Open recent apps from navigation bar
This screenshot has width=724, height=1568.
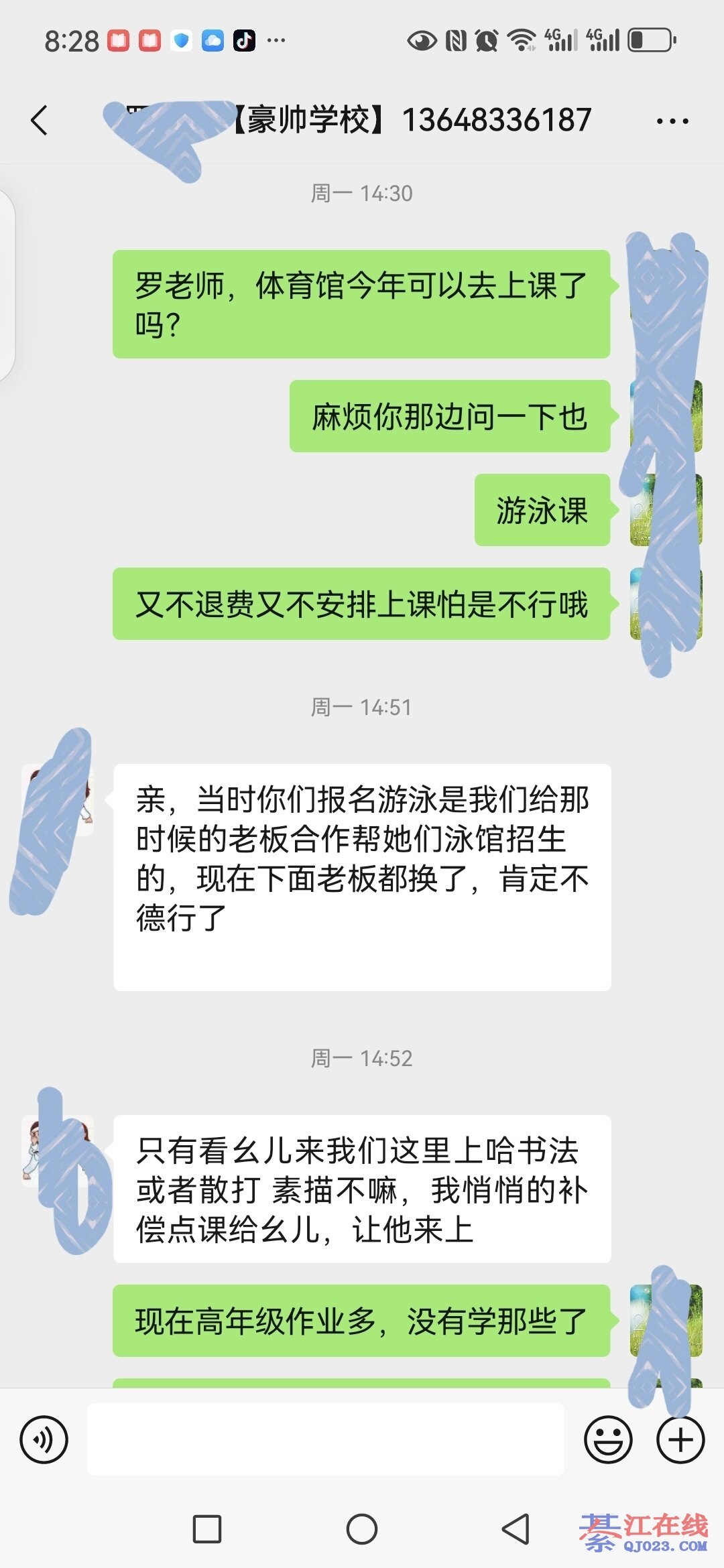[x=207, y=1529]
